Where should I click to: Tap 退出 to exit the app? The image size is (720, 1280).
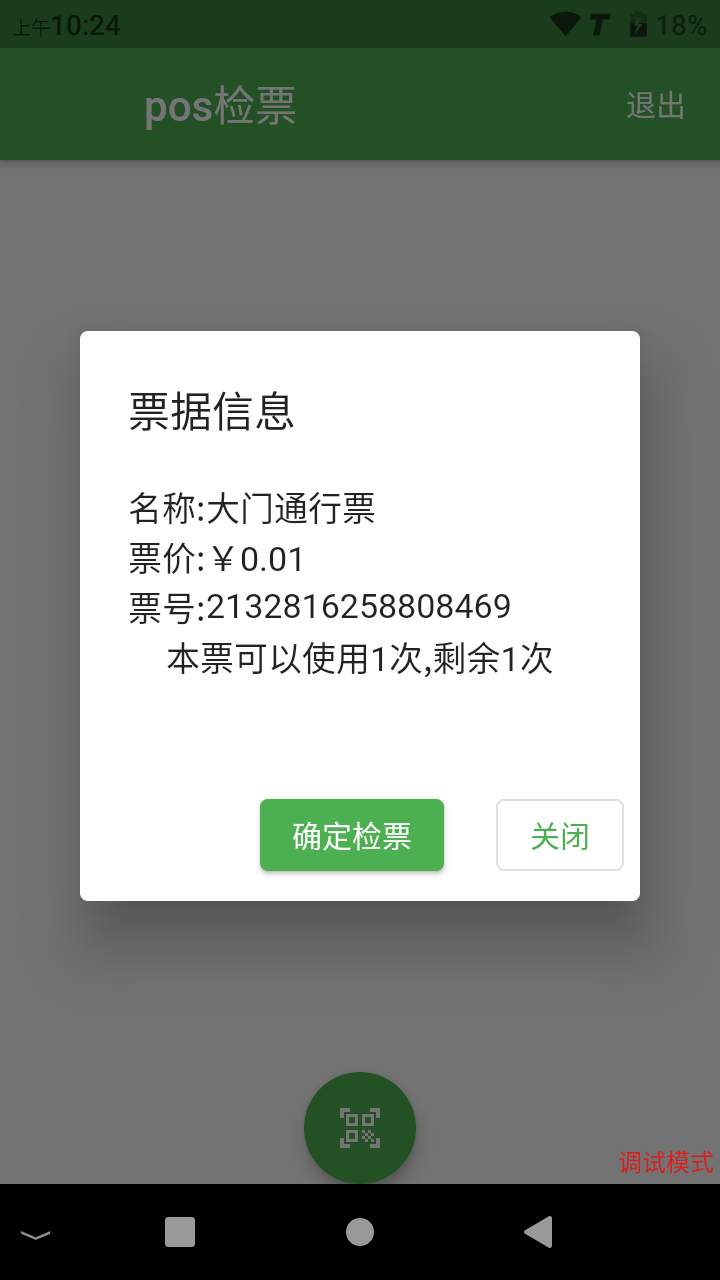click(655, 103)
